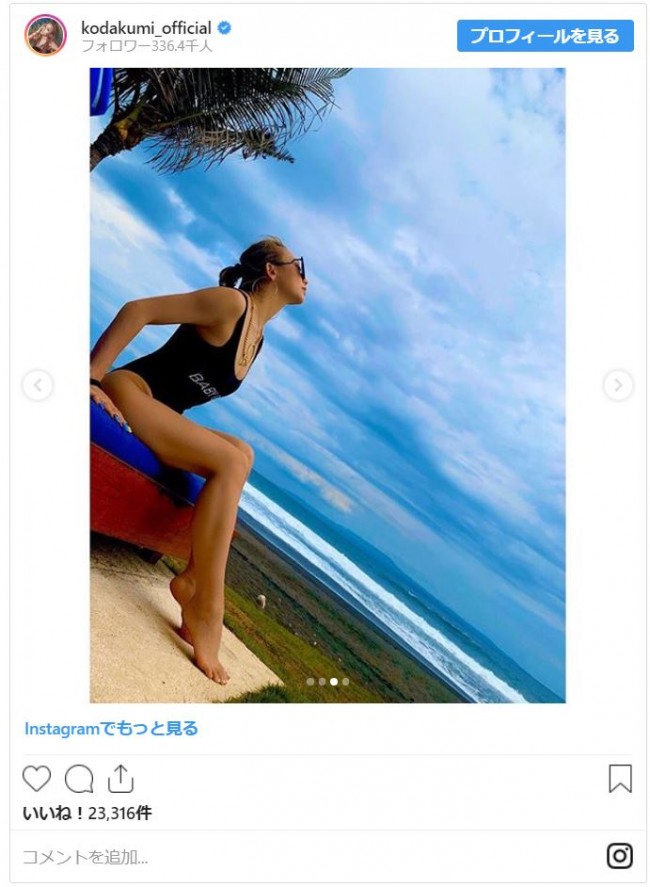Tap the carousel page indicator dots
Screen dimensions: 650x887
328,681
